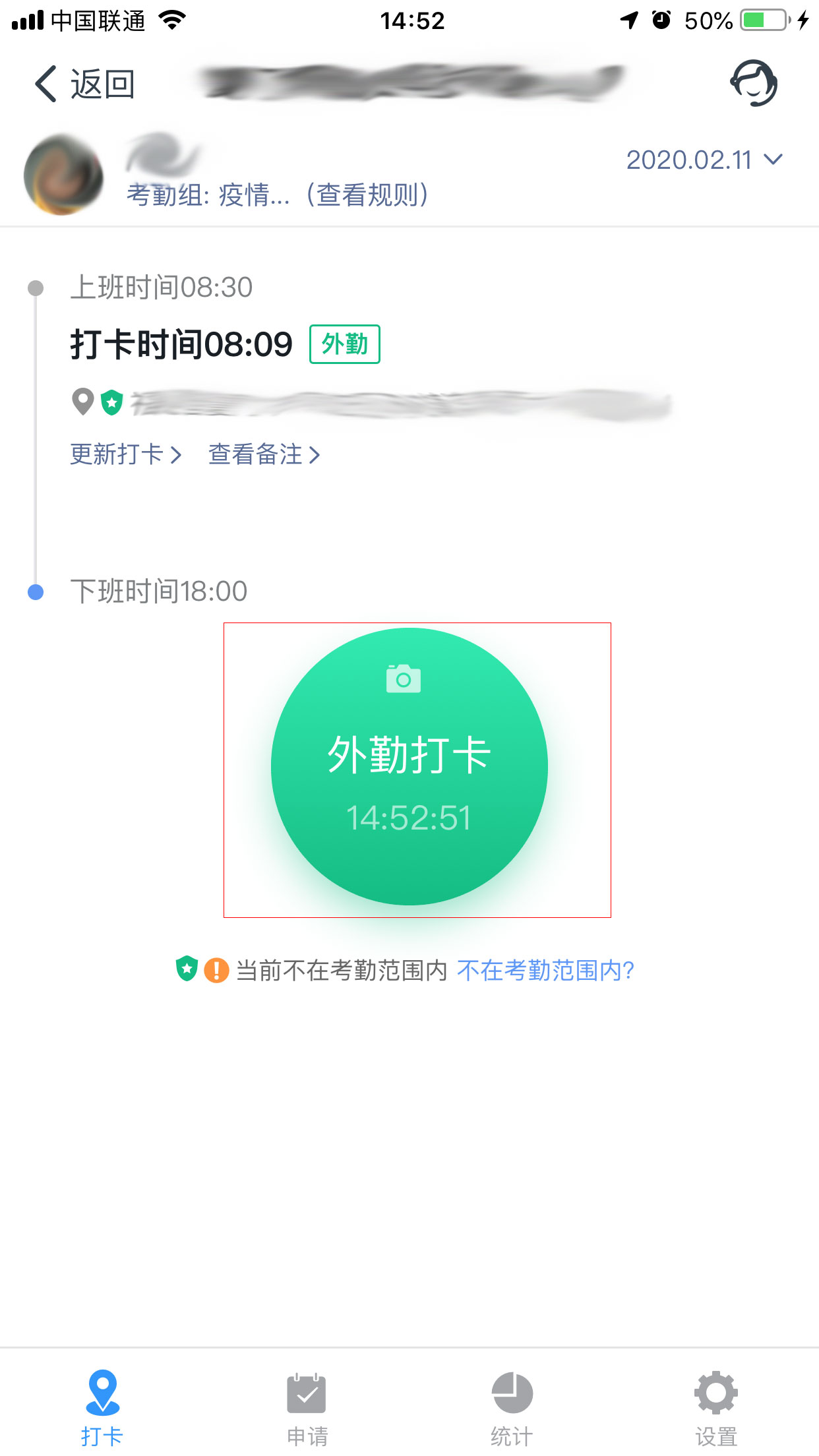Open 查看备注 to view notes
Screen dimensions: 819x1456
tap(264, 454)
